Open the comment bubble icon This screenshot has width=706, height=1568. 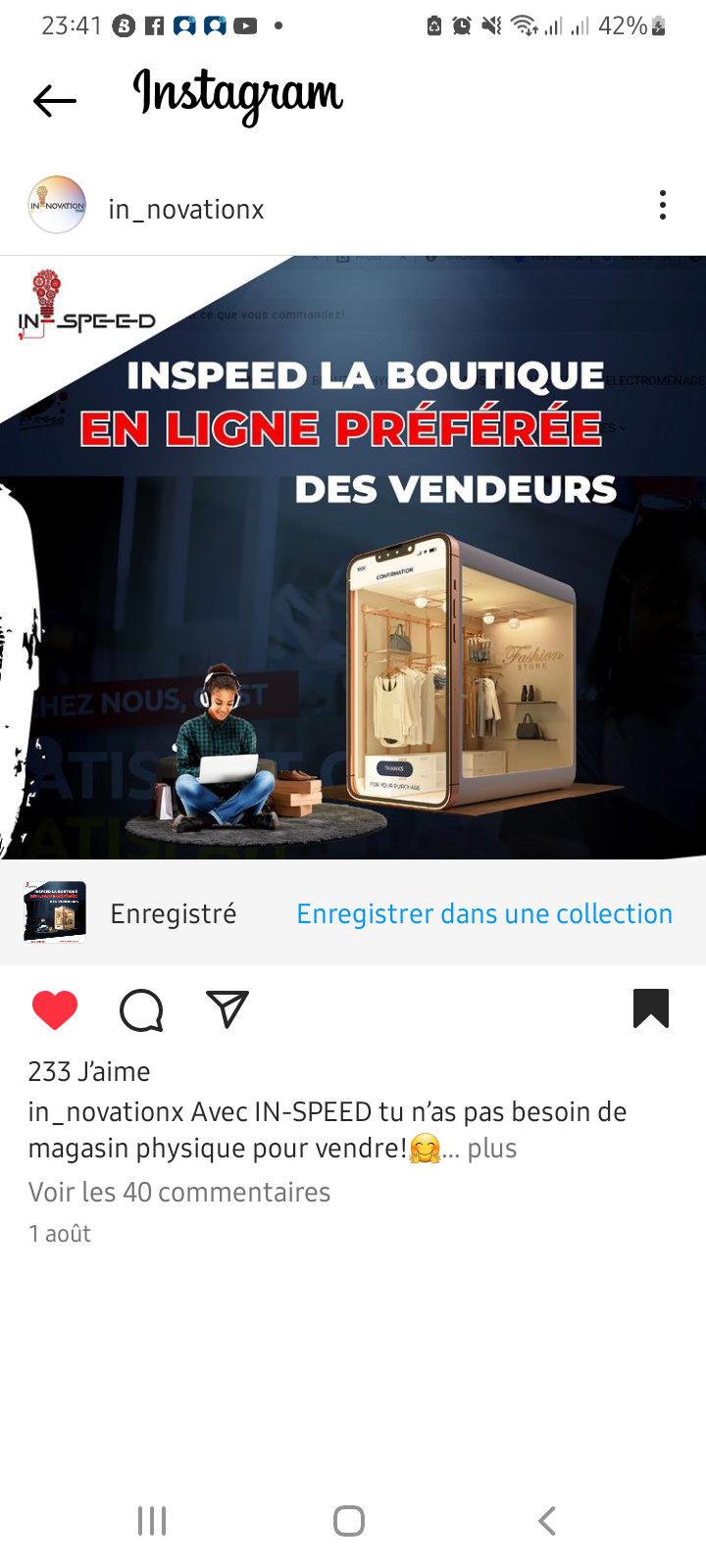pyautogui.click(x=141, y=1010)
